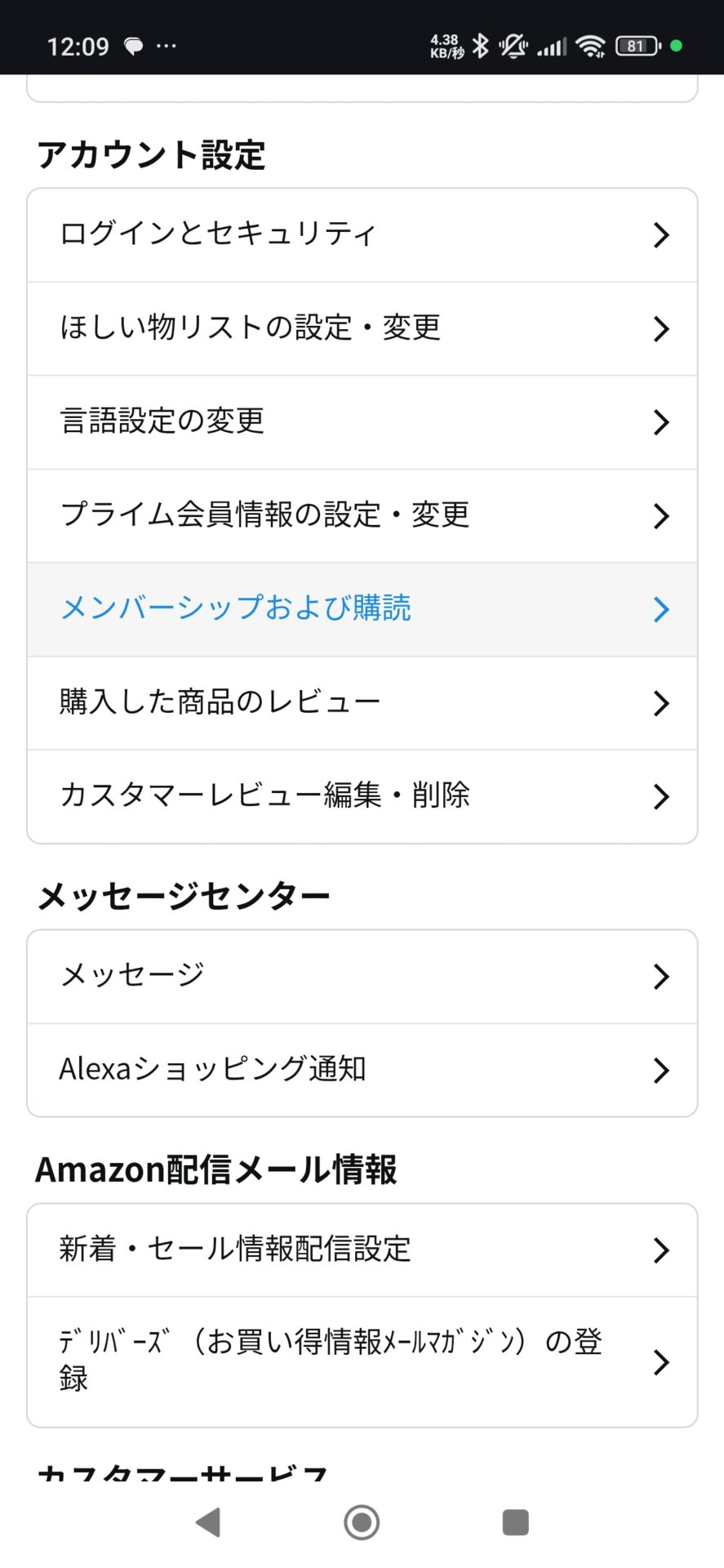
Task: Tap the three-dot icon in the status bar
Action: [x=167, y=47]
